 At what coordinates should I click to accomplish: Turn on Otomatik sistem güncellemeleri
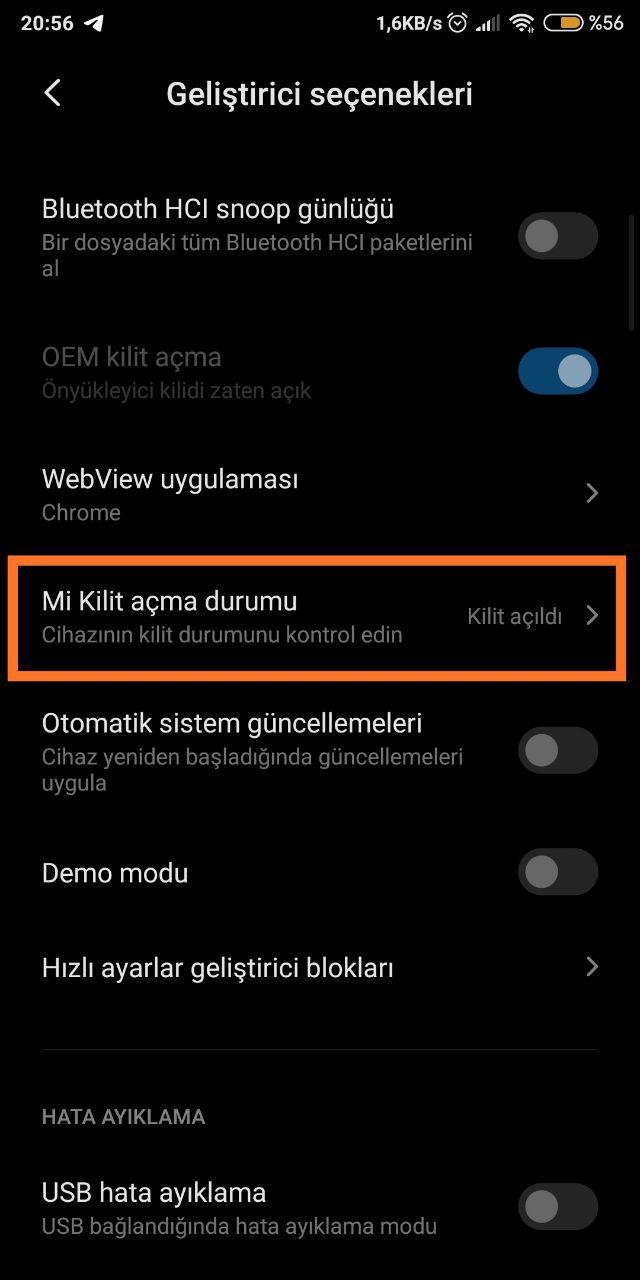pyautogui.click(x=557, y=751)
